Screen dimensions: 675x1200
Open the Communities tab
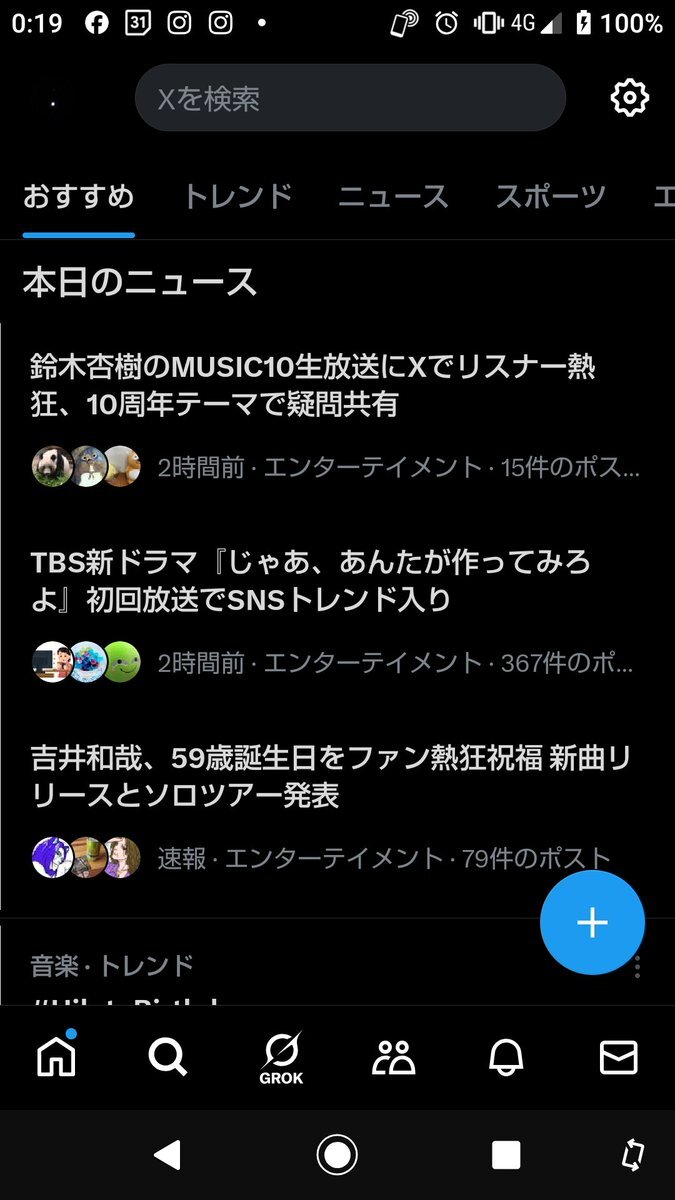(x=393, y=1057)
